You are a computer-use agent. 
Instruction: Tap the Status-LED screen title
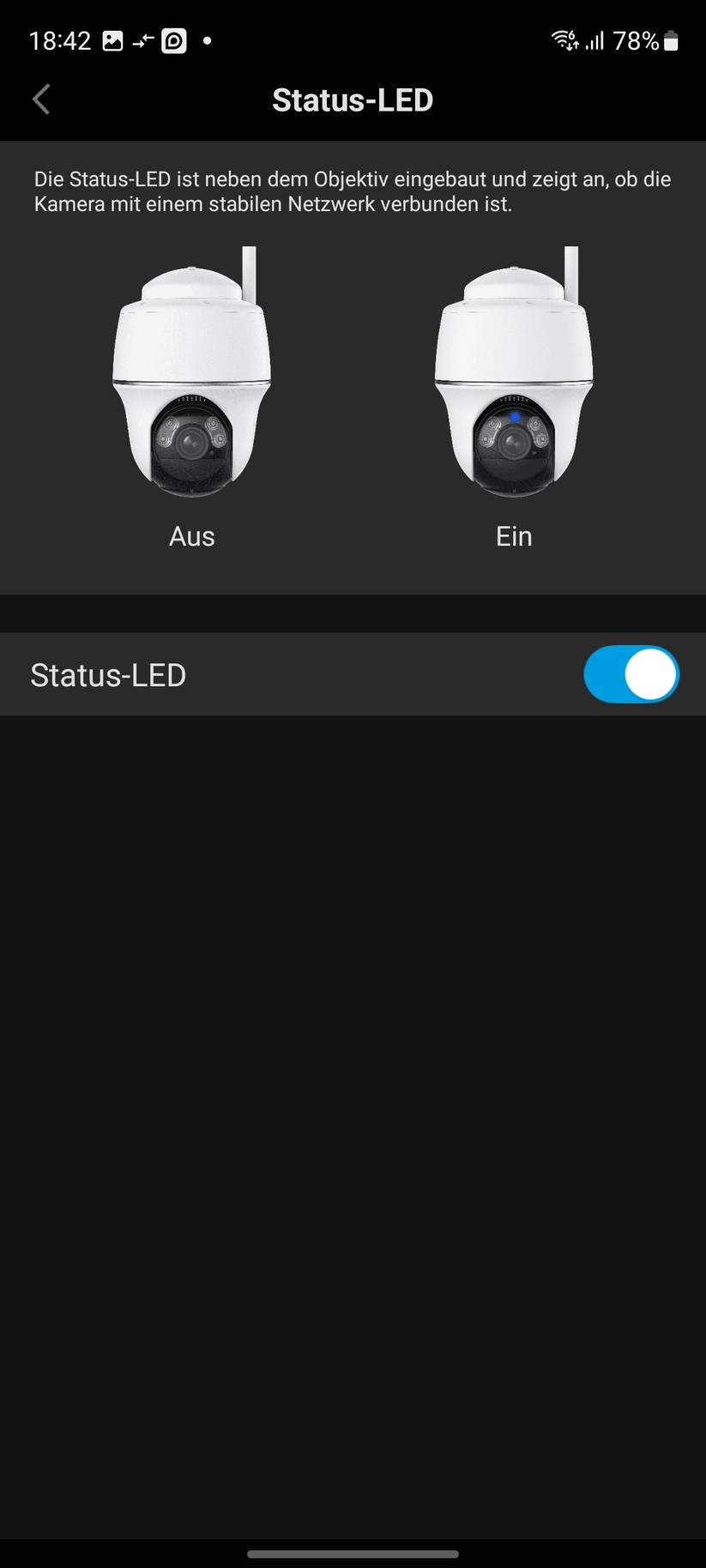(x=353, y=100)
